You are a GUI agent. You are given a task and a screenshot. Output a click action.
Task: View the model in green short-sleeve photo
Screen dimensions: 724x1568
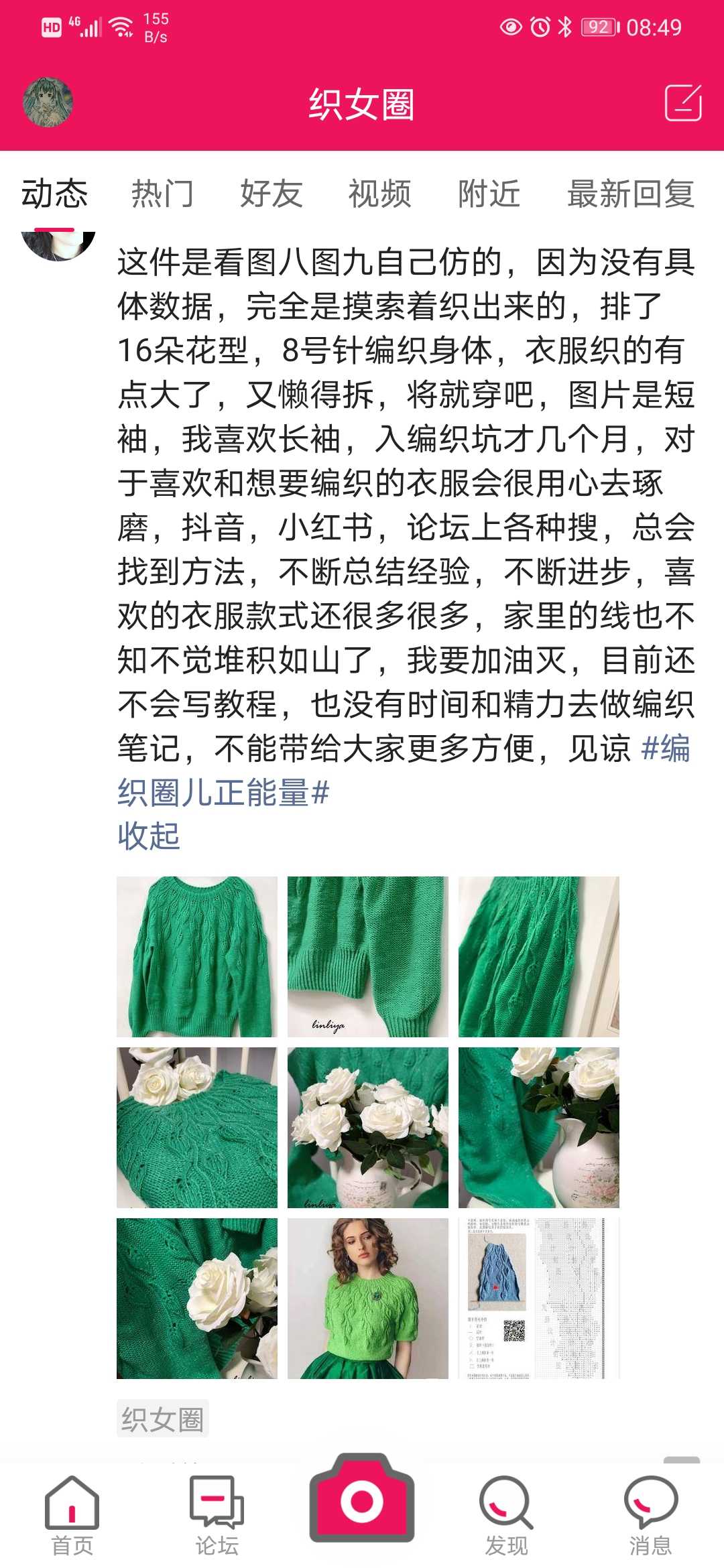[368, 1299]
